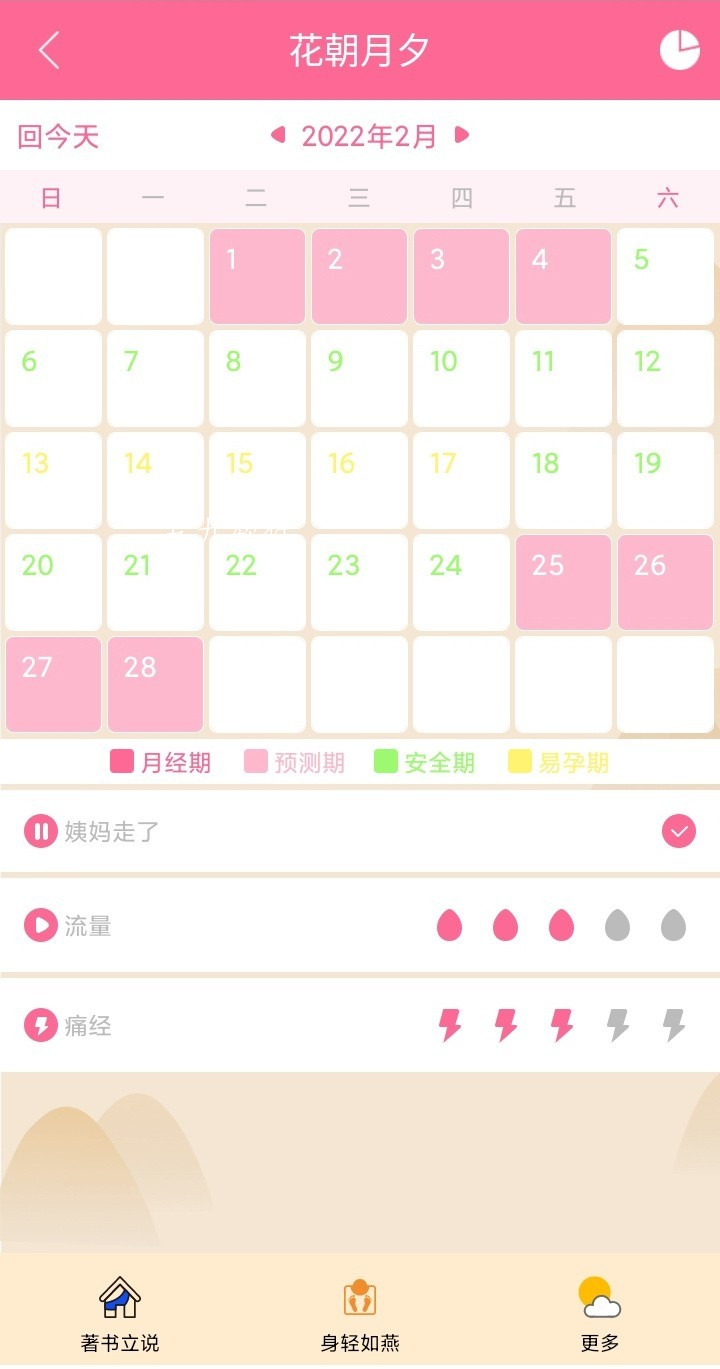This screenshot has height=1369, width=720.
Task: Set 痛经 to second lightning level
Action: tap(506, 1025)
